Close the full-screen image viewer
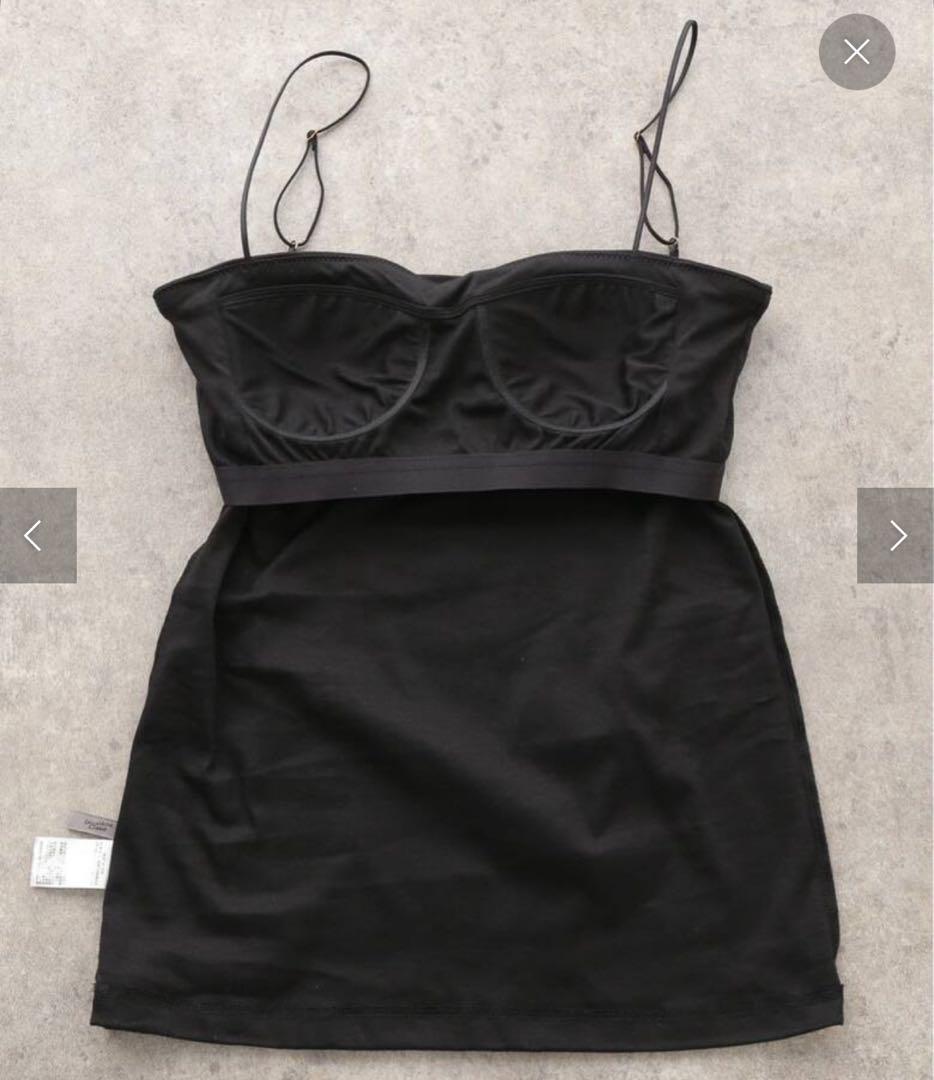The width and height of the screenshot is (934, 1080). point(856,52)
